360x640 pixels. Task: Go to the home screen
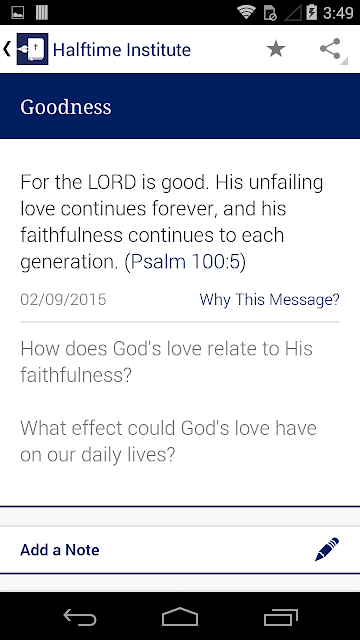pos(180,617)
